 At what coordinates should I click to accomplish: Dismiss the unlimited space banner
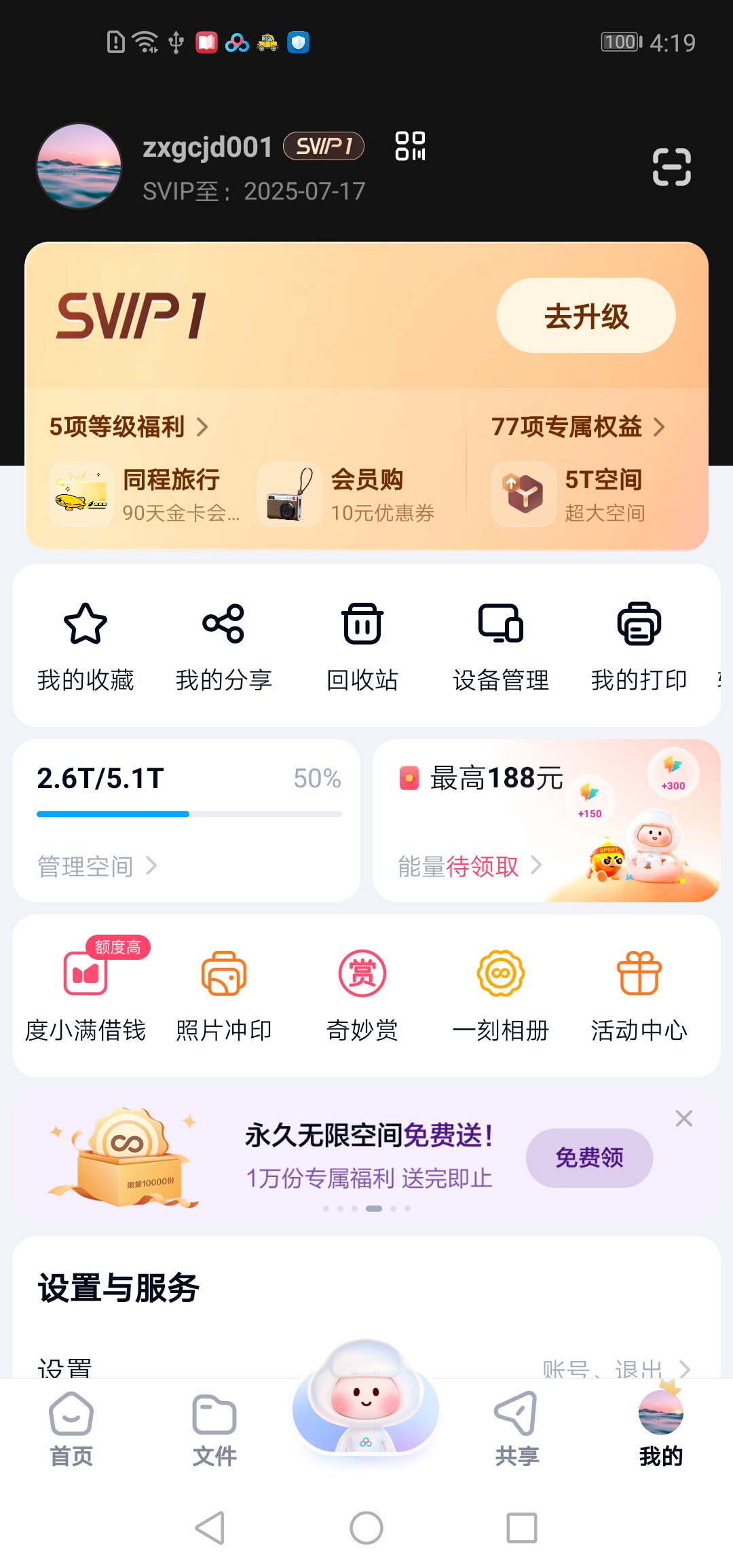pyautogui.click(x=683, y=1118)
